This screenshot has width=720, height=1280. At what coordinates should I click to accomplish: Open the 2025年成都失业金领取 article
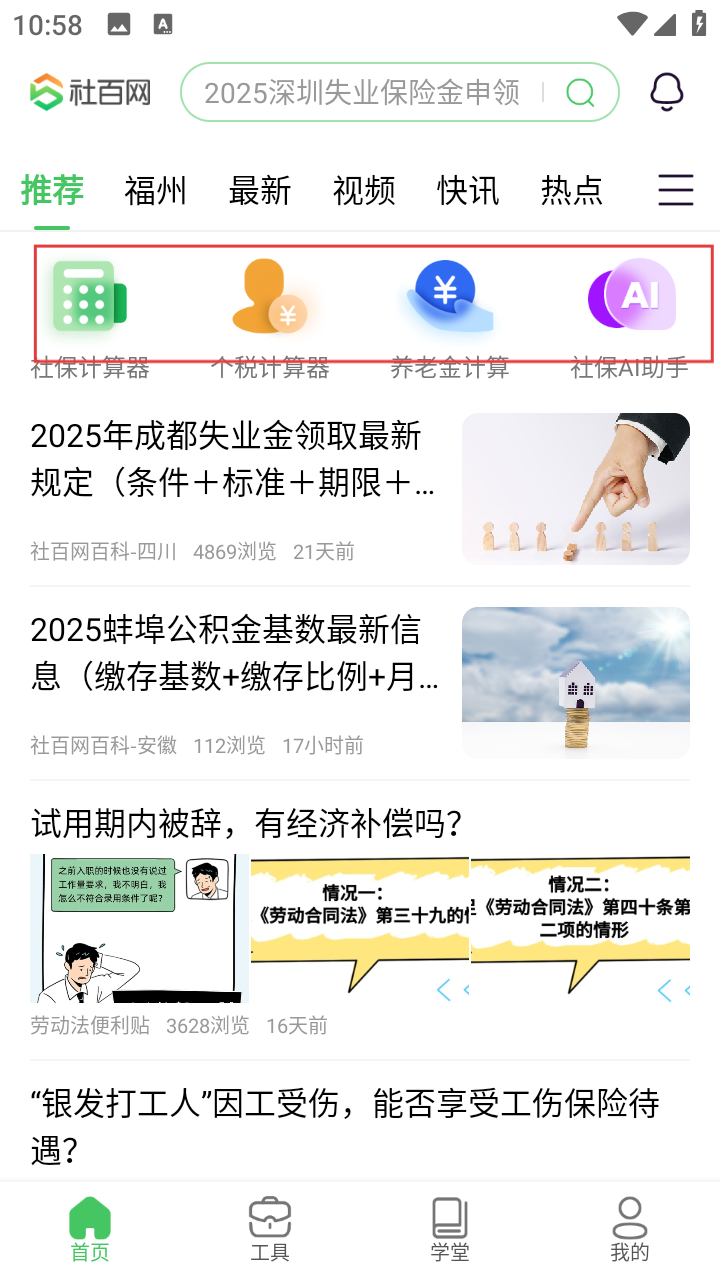pos(360,489)
